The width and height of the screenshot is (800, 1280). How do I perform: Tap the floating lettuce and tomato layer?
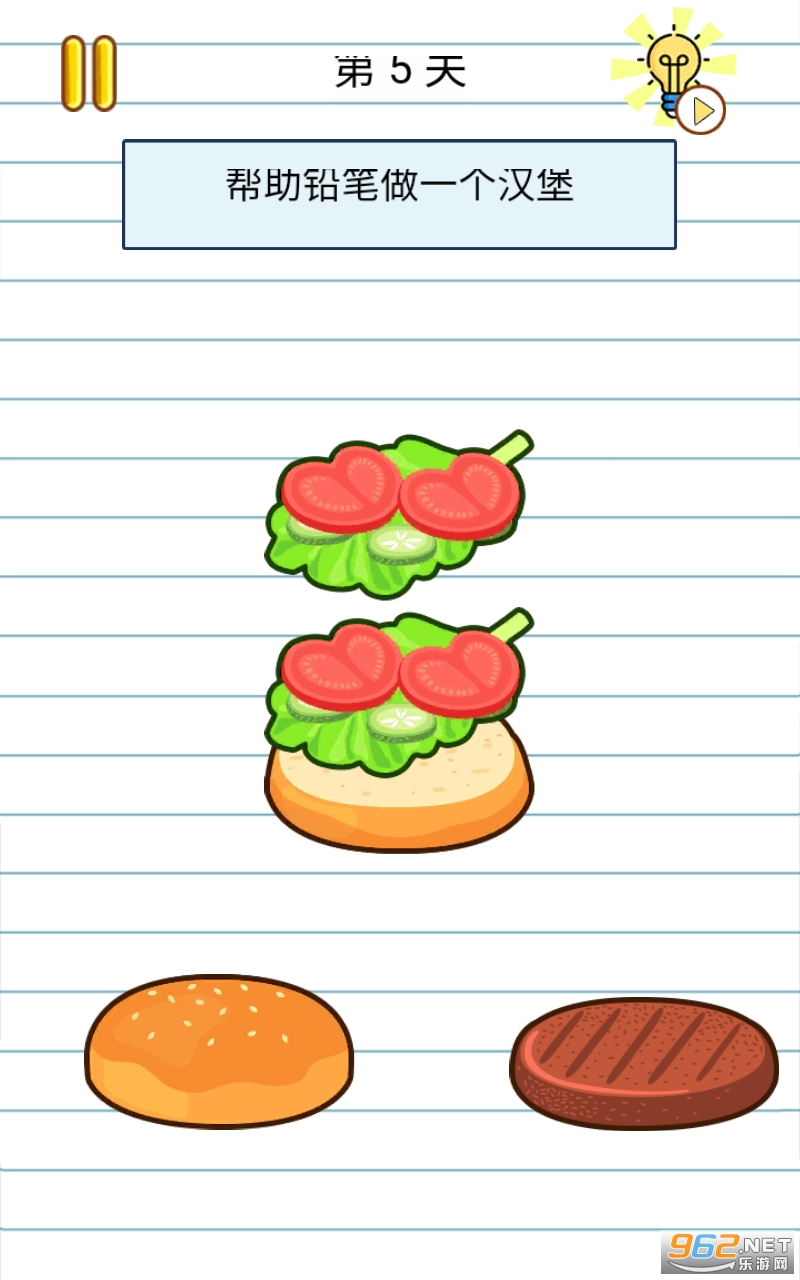[398, 514]
